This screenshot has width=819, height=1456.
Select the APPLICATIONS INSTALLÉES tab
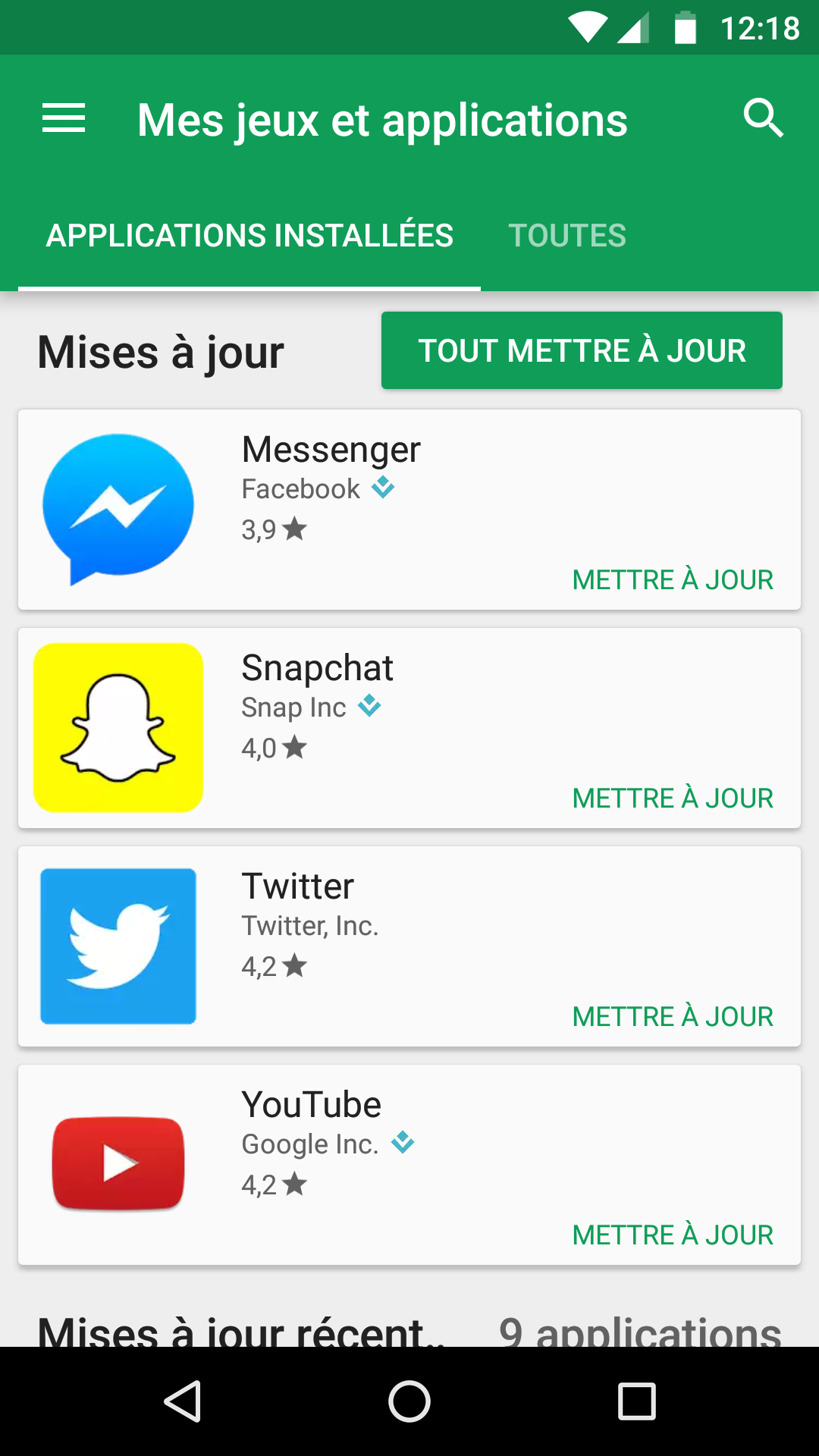click(x=249, y=236)
